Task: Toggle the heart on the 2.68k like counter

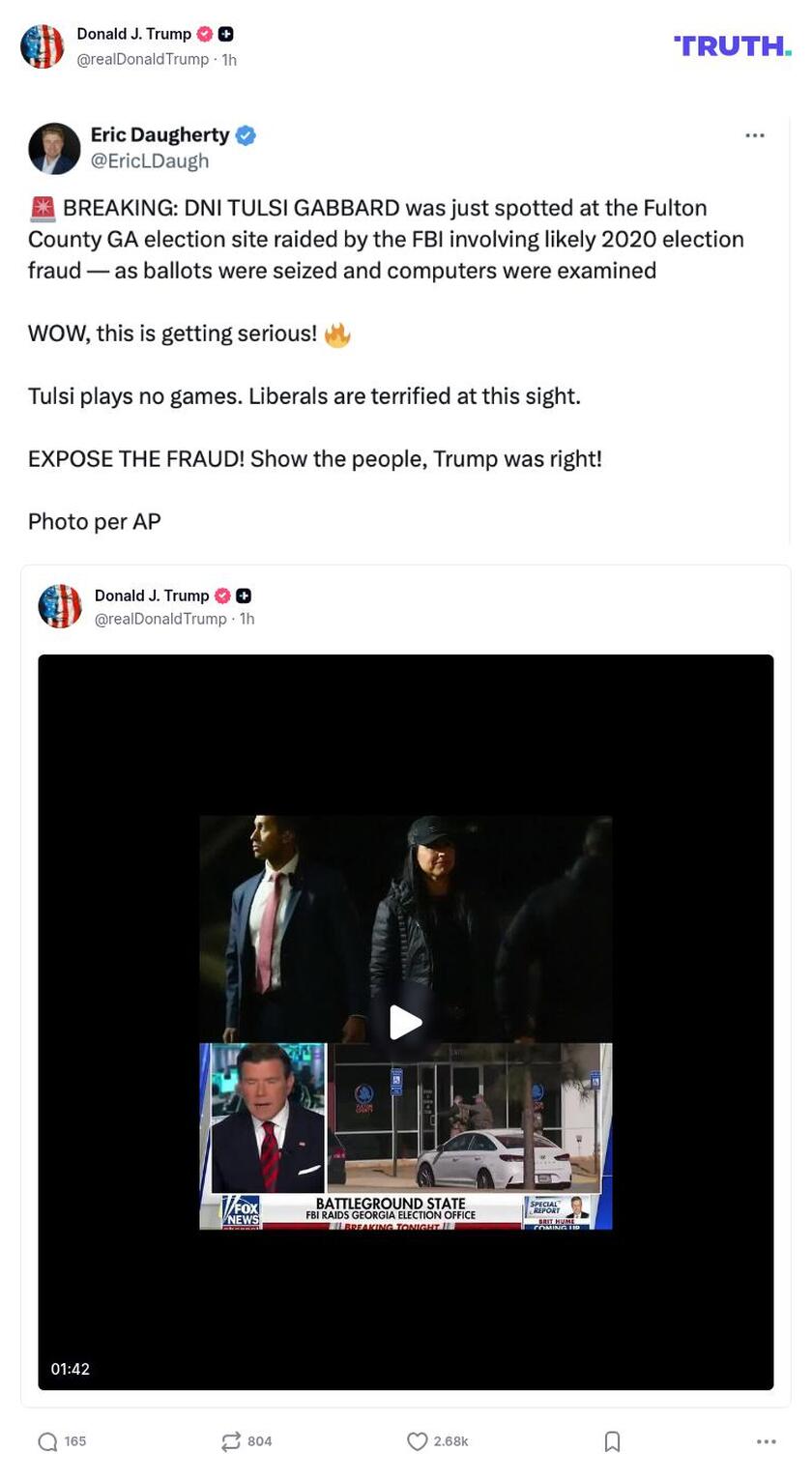Action: pyautogui.click(x=449, y=1440)
